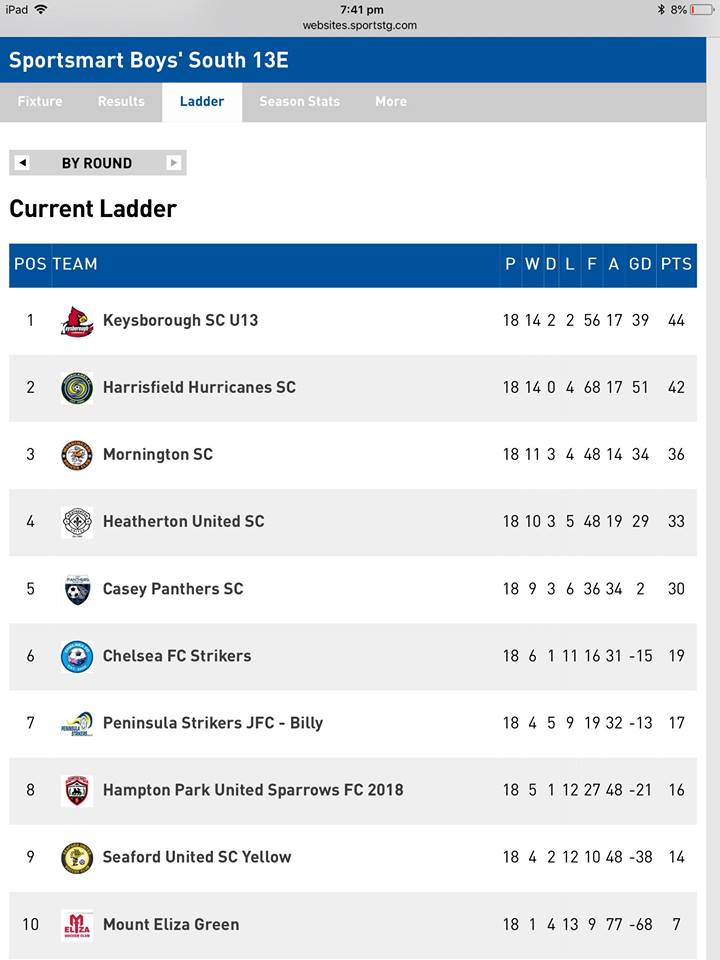Go to previous round with left arrow

tap(22, 163)
